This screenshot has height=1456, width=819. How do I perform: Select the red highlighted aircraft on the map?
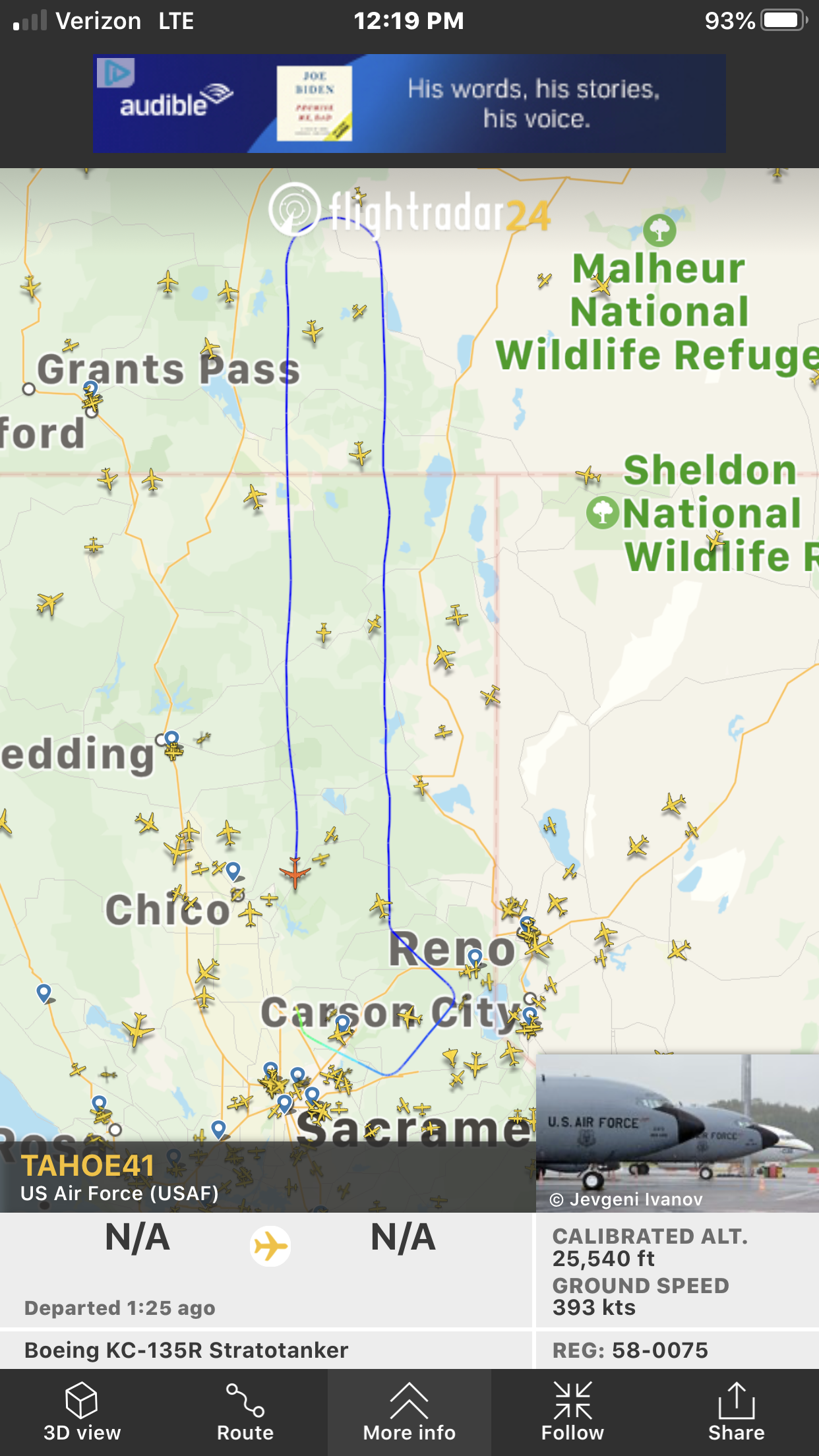click(x=295, y=872)
